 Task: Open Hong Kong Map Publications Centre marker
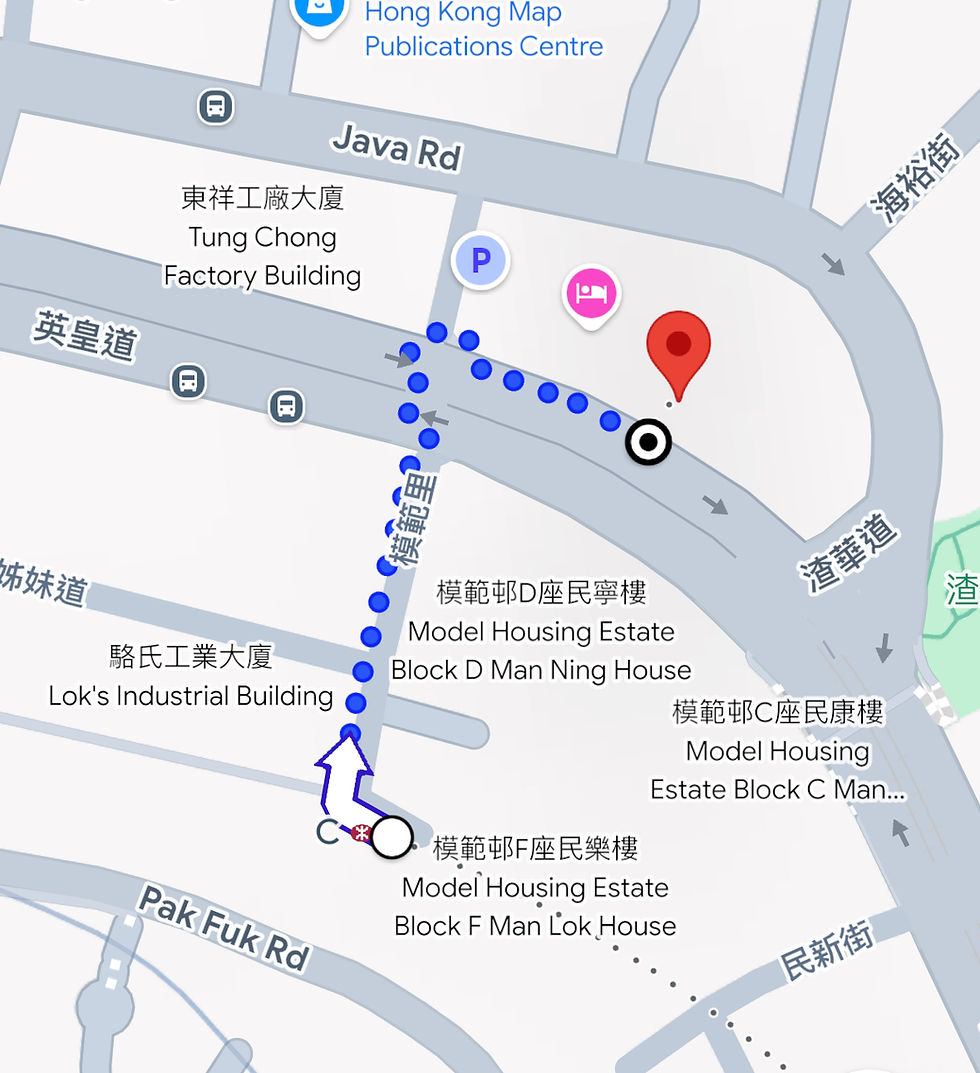point(319,12)
